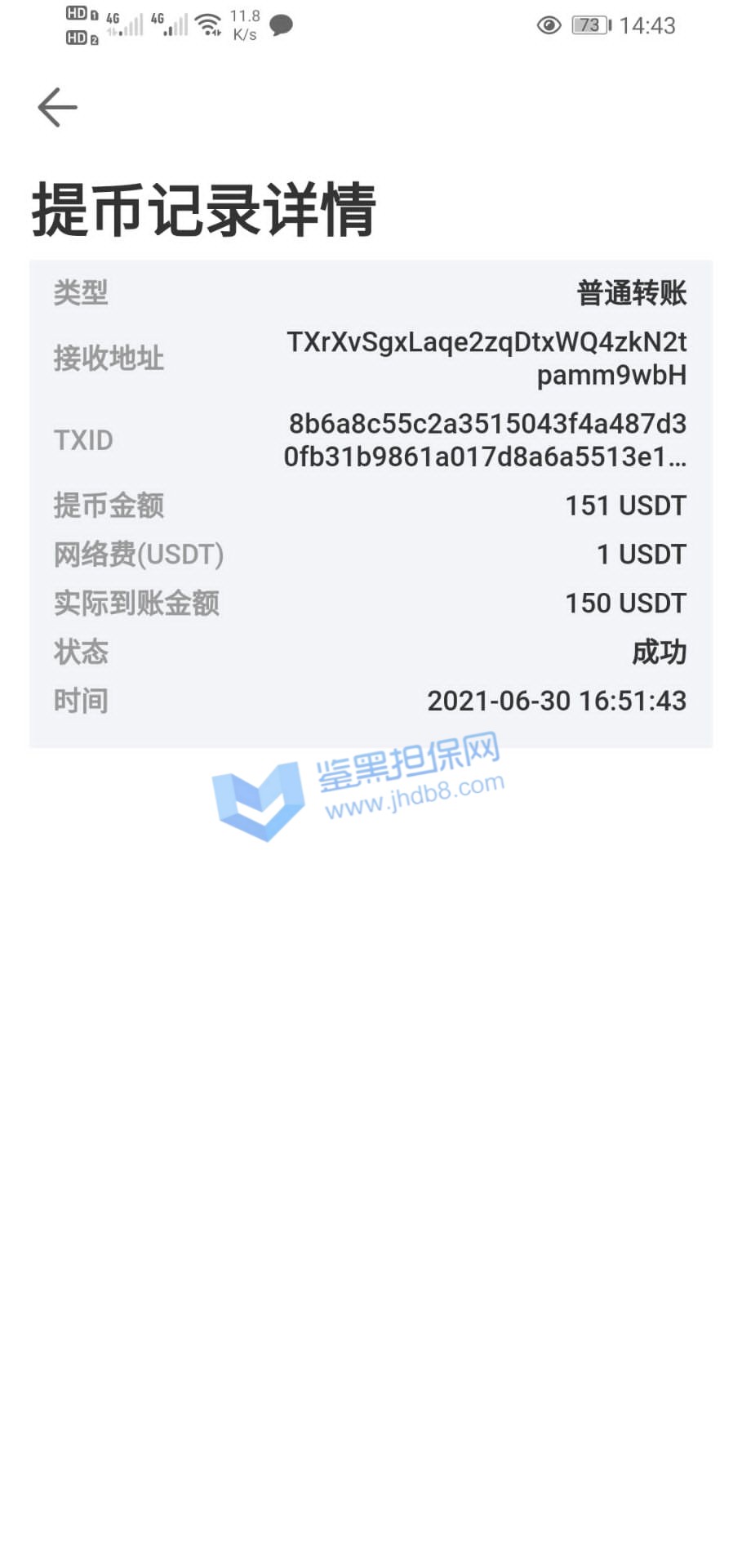
Task: Go back using the top arrow
Action: click(57, 107)
